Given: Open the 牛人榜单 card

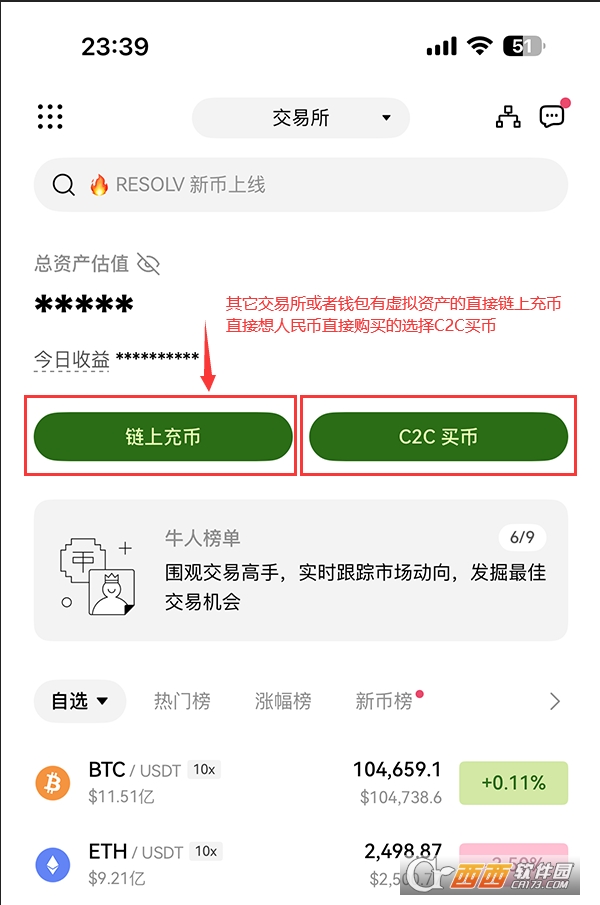Looking at the screenshot, I should coord(300,570).
